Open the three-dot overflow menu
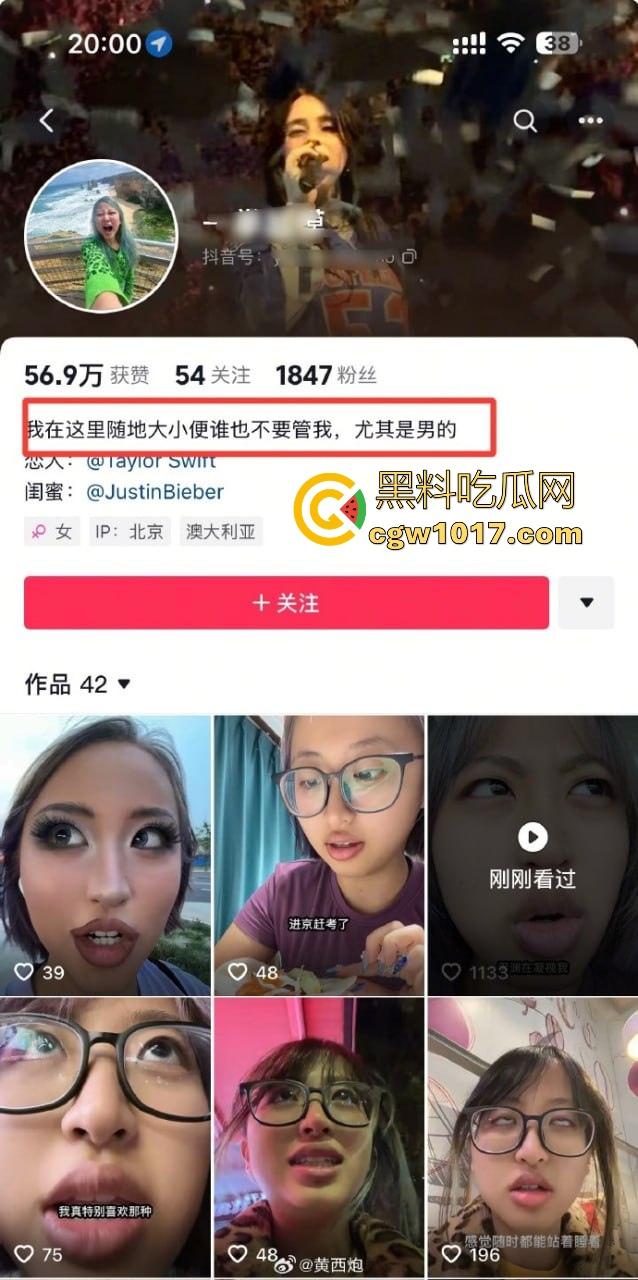This screenshot has width=638, height=1280. [591, 121]
